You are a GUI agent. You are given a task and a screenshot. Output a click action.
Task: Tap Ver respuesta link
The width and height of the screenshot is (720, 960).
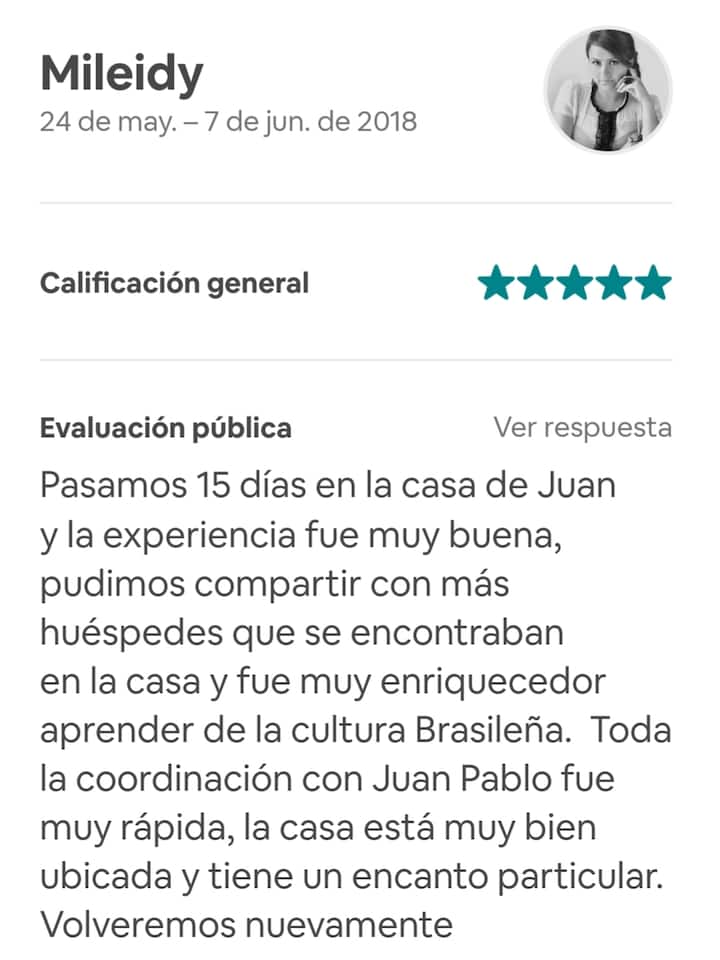click(582, 428)
